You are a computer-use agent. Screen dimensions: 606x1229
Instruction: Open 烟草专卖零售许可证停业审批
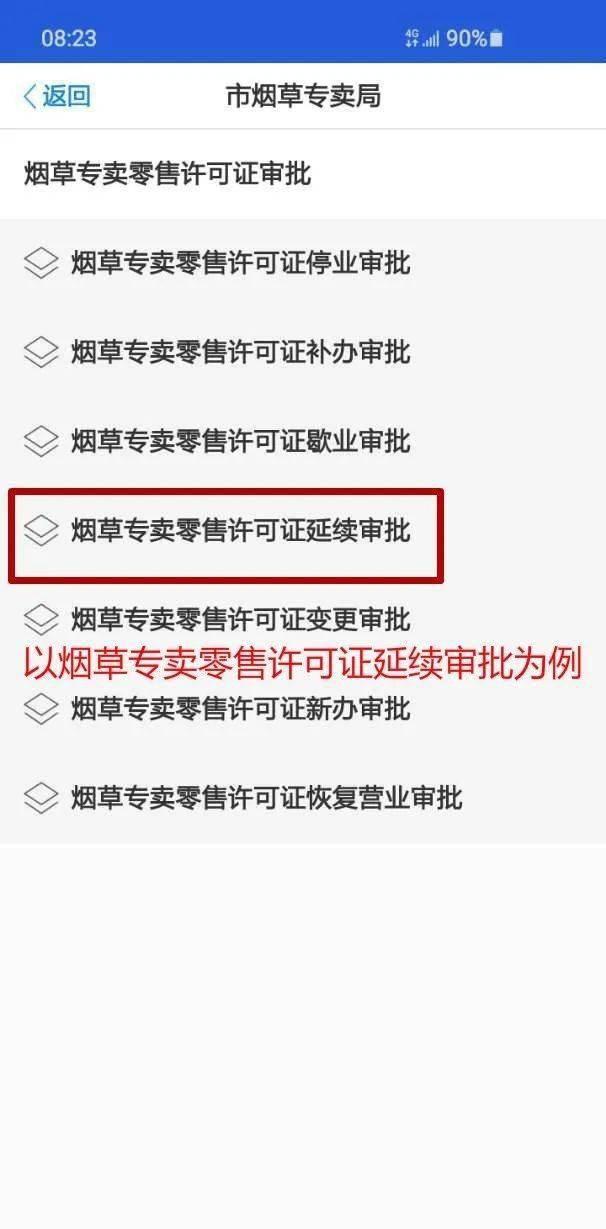click(240, 264)
